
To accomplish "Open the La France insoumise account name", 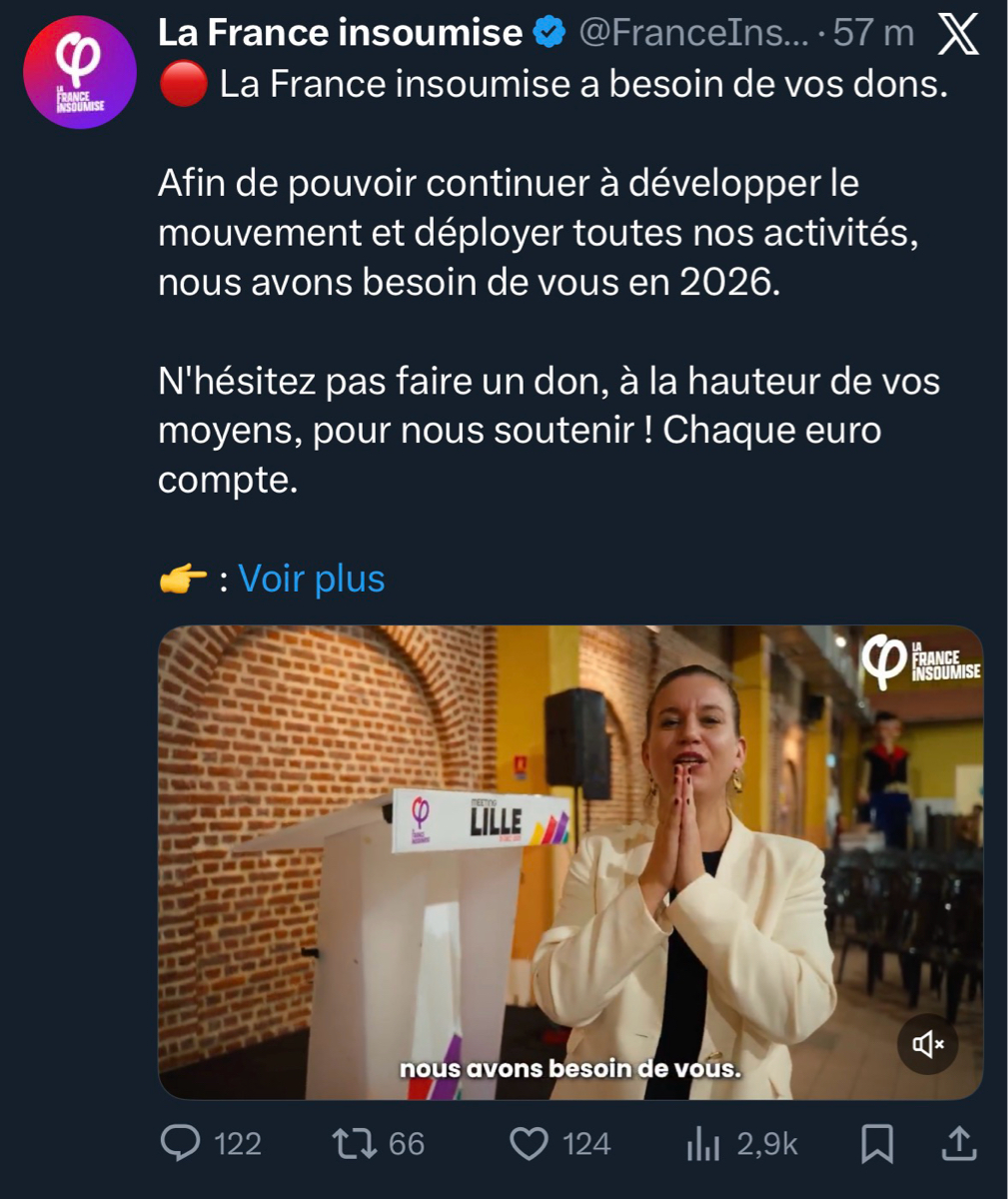I will pyautogui.click(x=340, y=32).
